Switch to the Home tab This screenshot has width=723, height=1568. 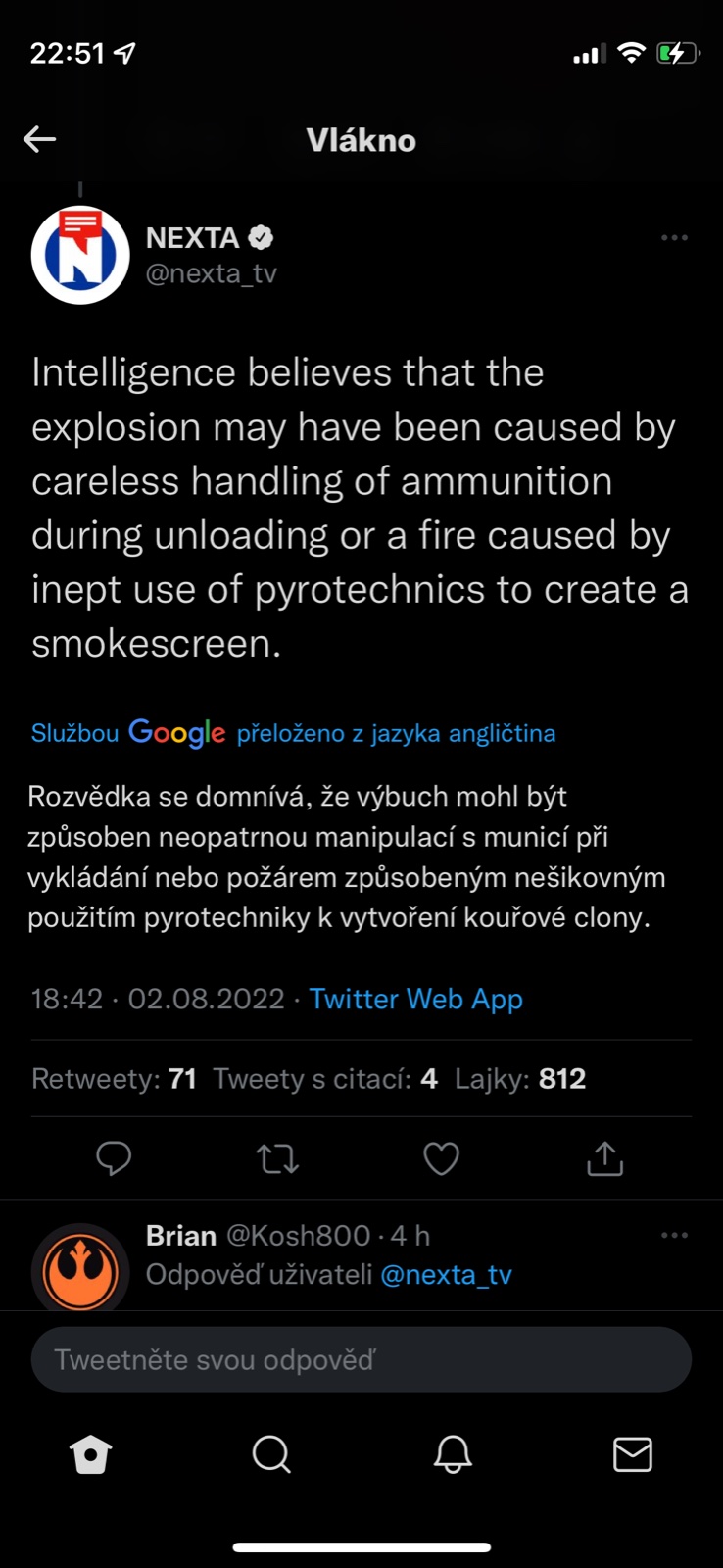coord(91,1454)
